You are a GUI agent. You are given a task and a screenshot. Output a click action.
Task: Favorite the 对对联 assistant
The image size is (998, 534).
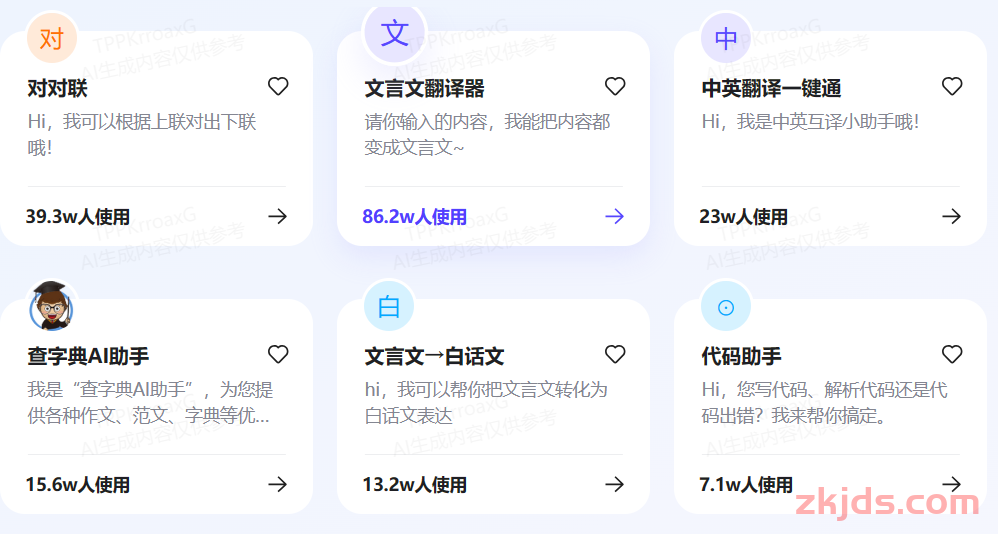pyautogui.click(x=278, y=87)
